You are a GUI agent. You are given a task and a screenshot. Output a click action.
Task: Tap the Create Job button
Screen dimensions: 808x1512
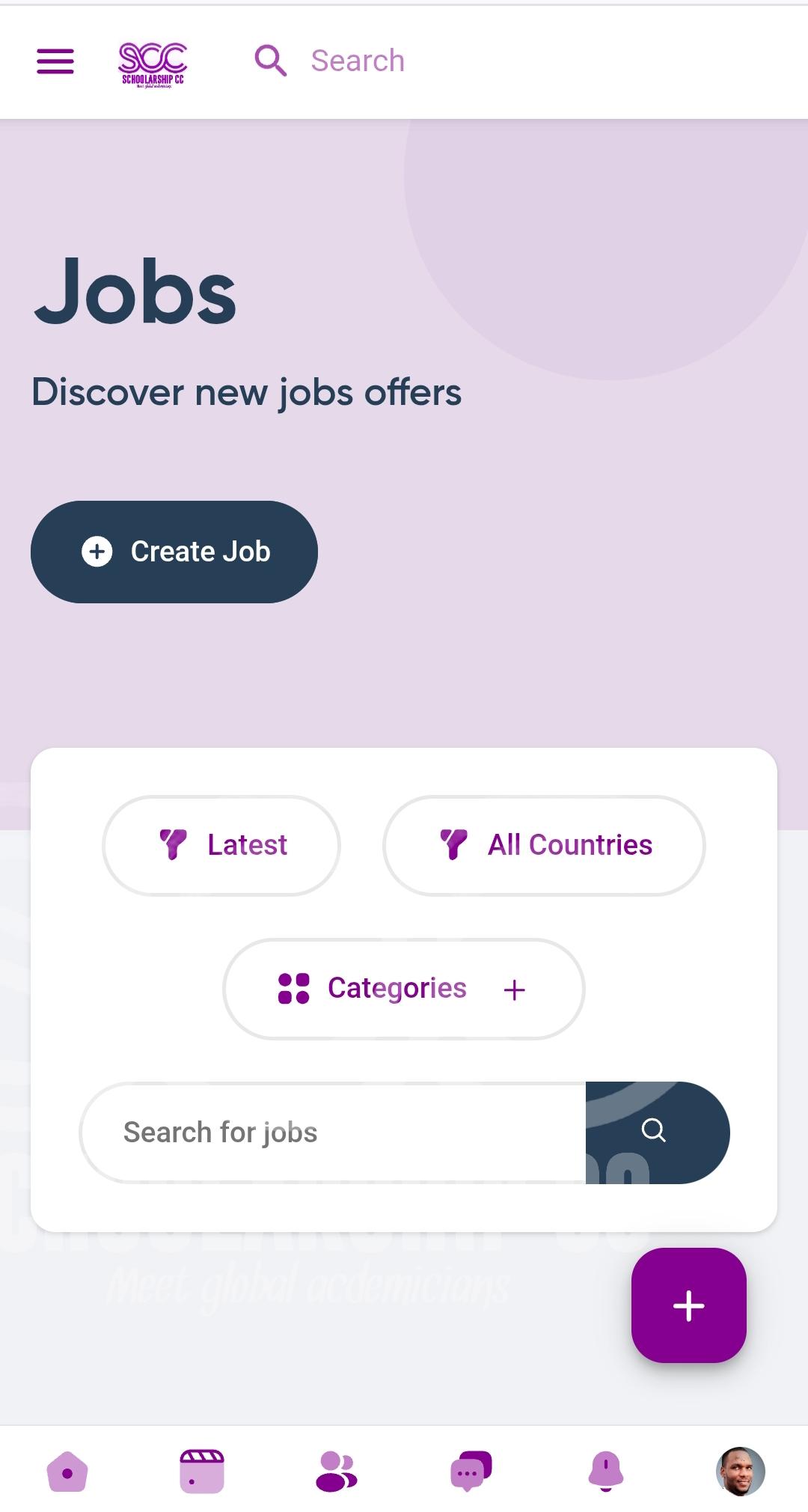174,552
